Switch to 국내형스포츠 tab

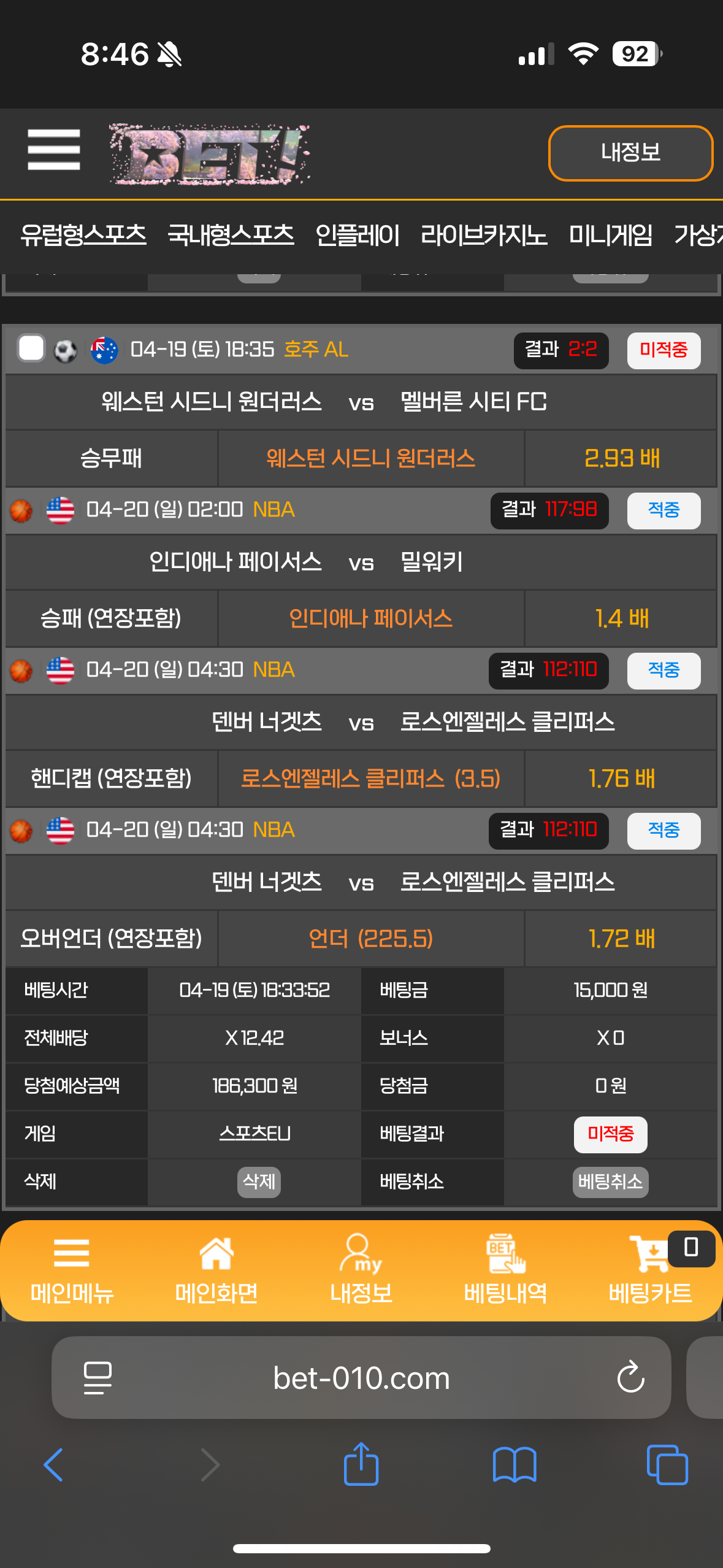tap(231, 236)
